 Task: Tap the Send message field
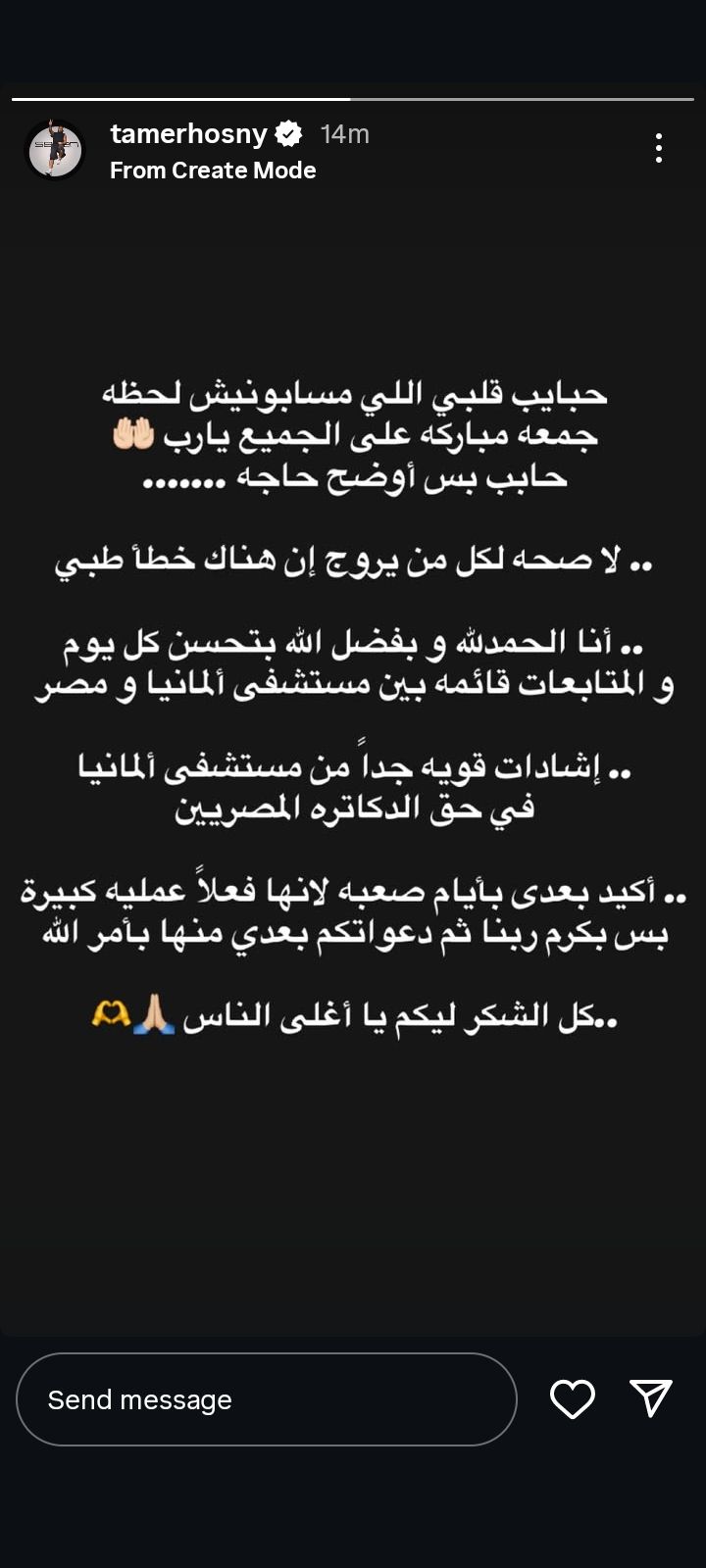[266, 1399]
